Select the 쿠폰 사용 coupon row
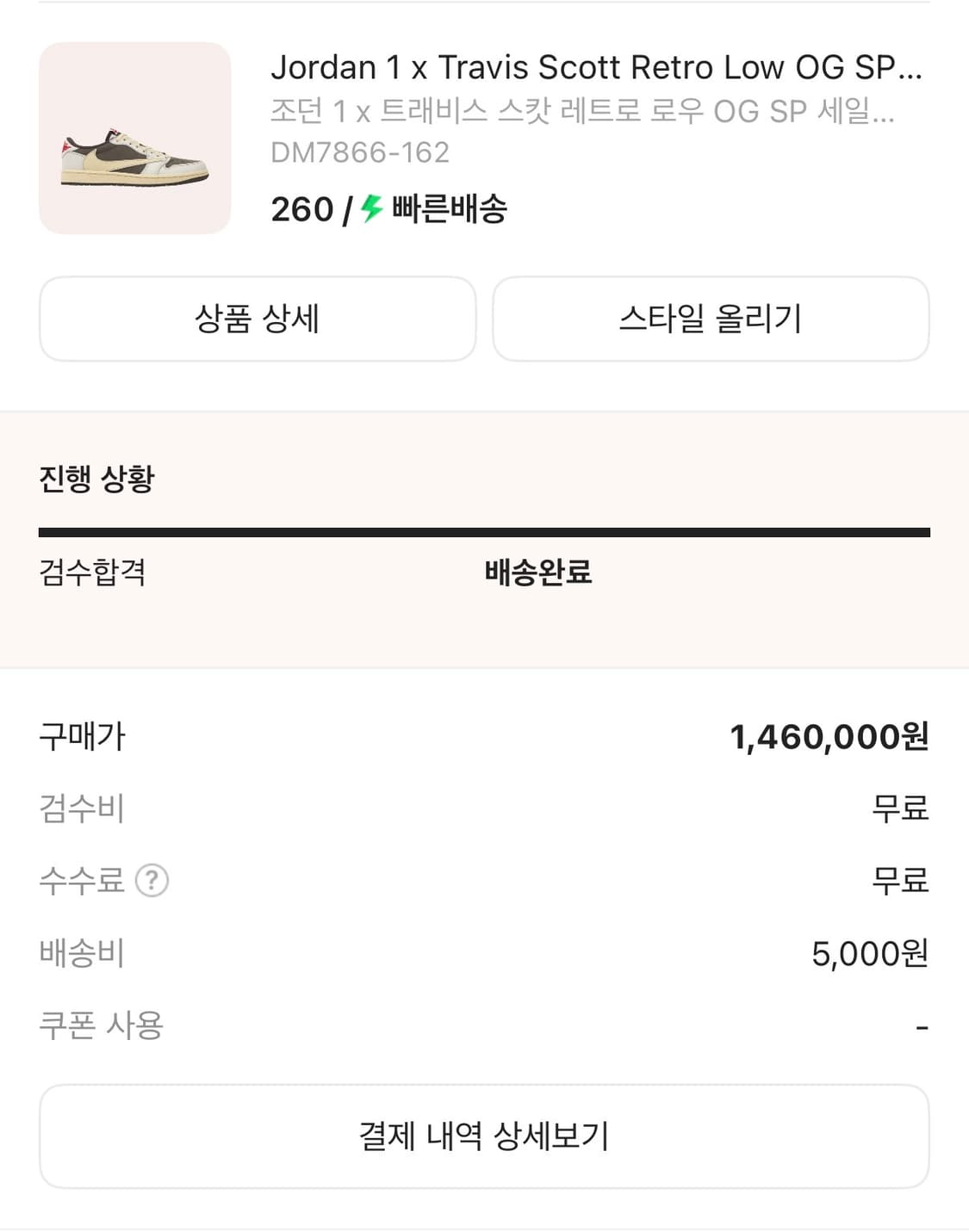The image size is (969, 1232). (101, 1025)
